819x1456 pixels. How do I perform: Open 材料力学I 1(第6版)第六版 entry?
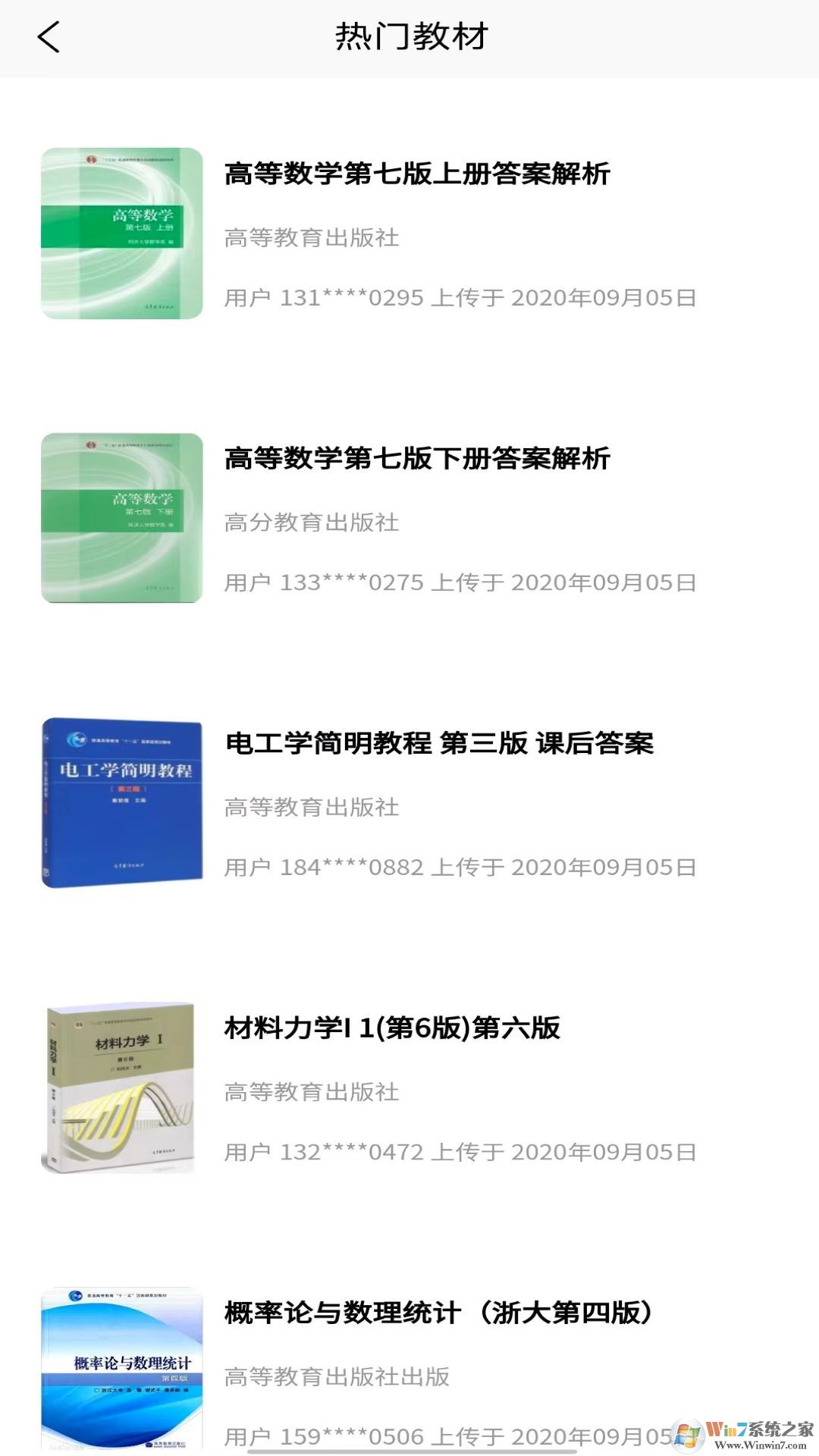coord(391,1030)
